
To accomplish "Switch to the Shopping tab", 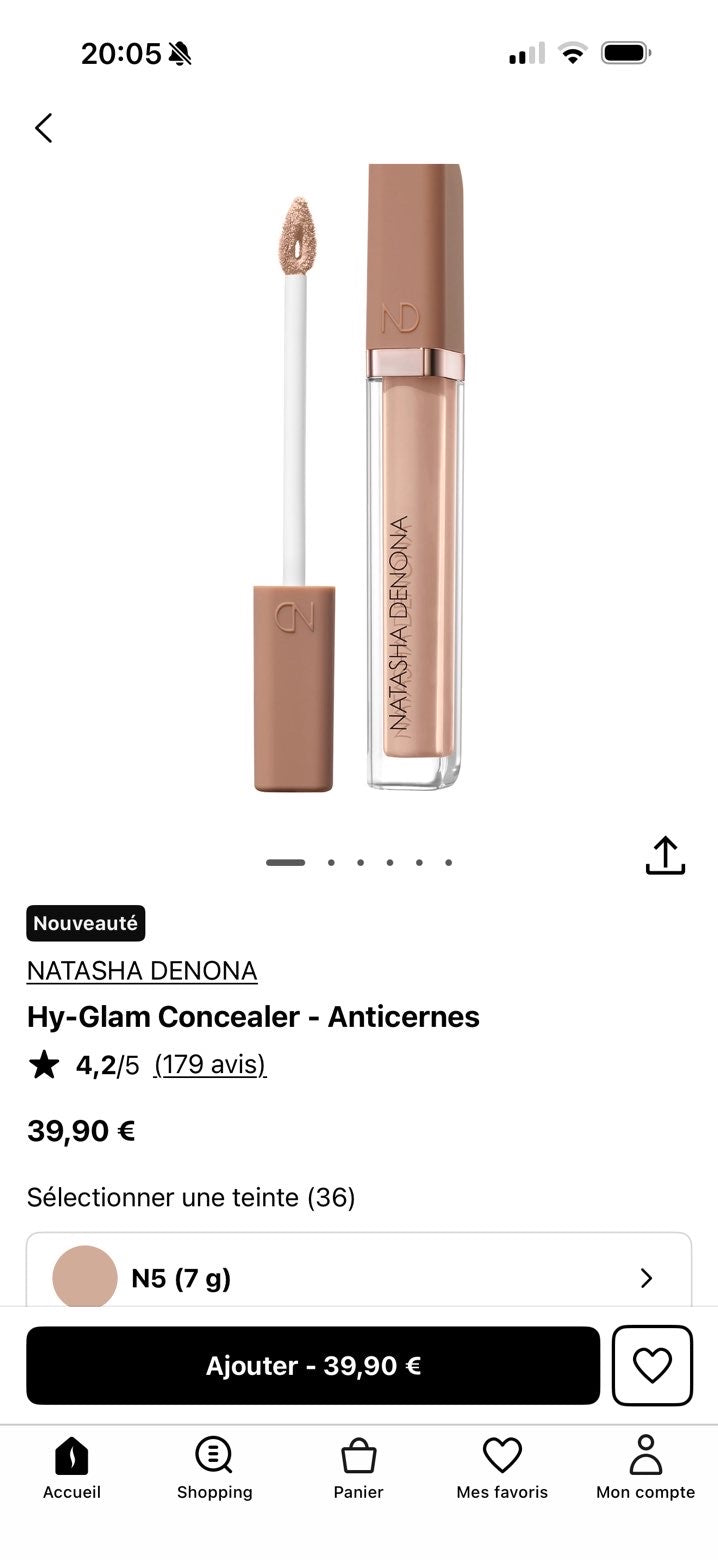I will 215,1468.
